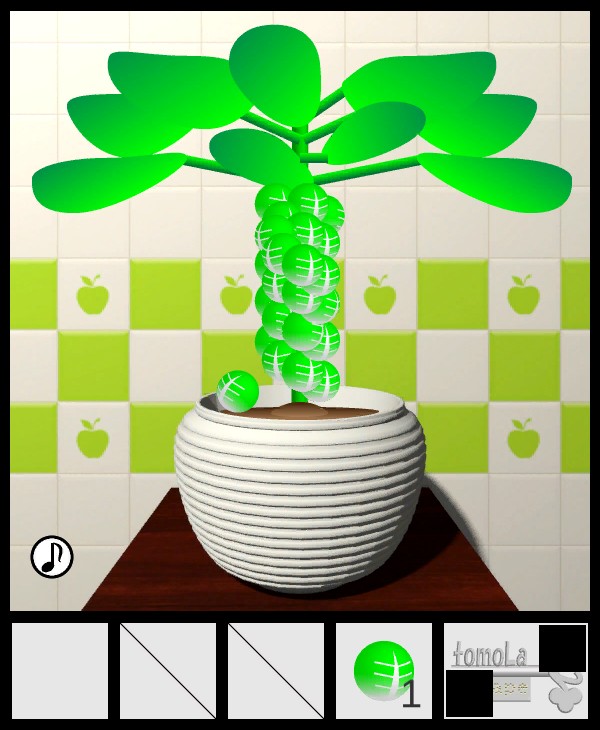The width and height of the screenshot is (600, 730).
Task: Pick up the green ball on the pot
Action: pyautogui.click(x=238, y=390)
